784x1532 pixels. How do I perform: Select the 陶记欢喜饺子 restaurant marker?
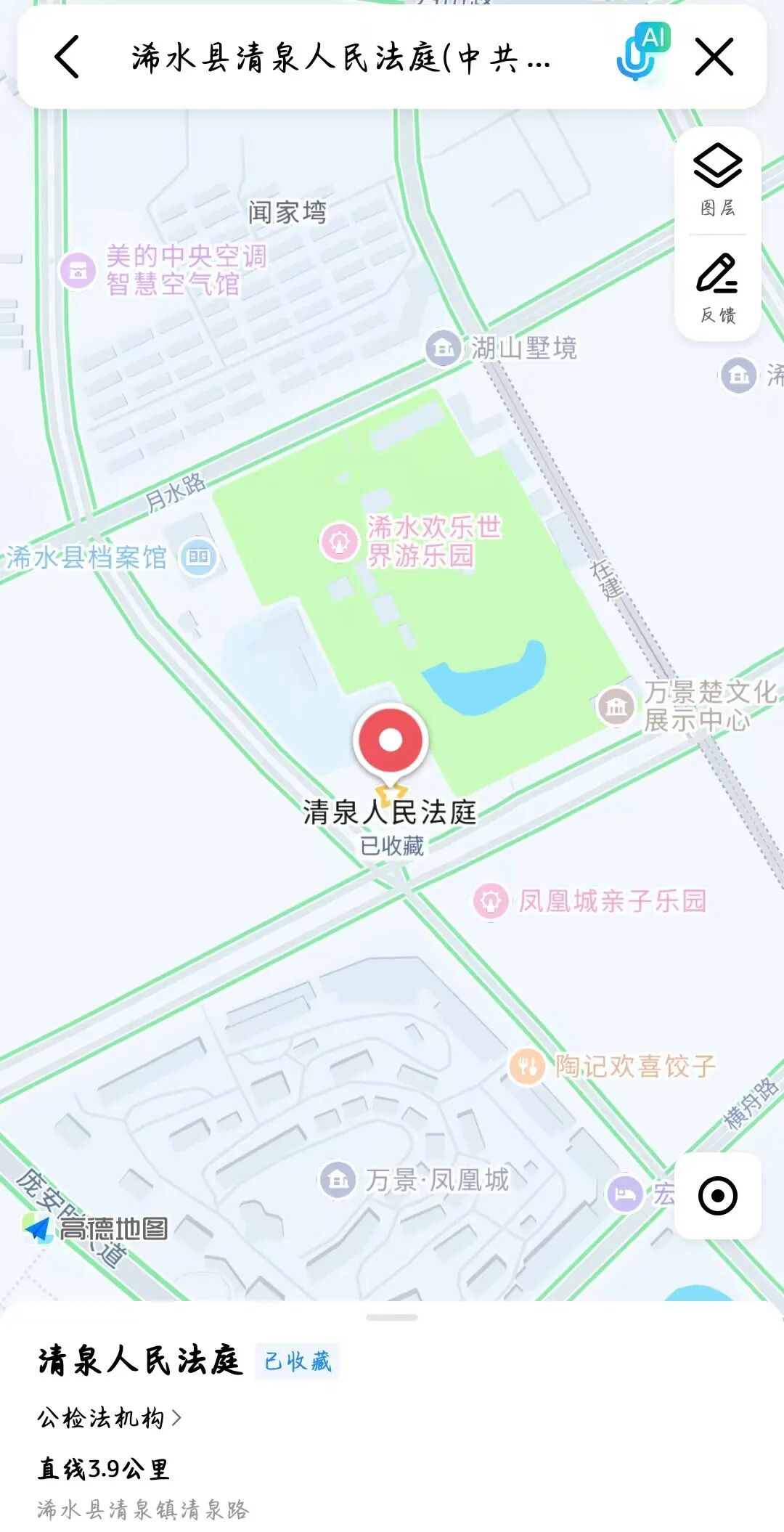(x=527, y=1067)
